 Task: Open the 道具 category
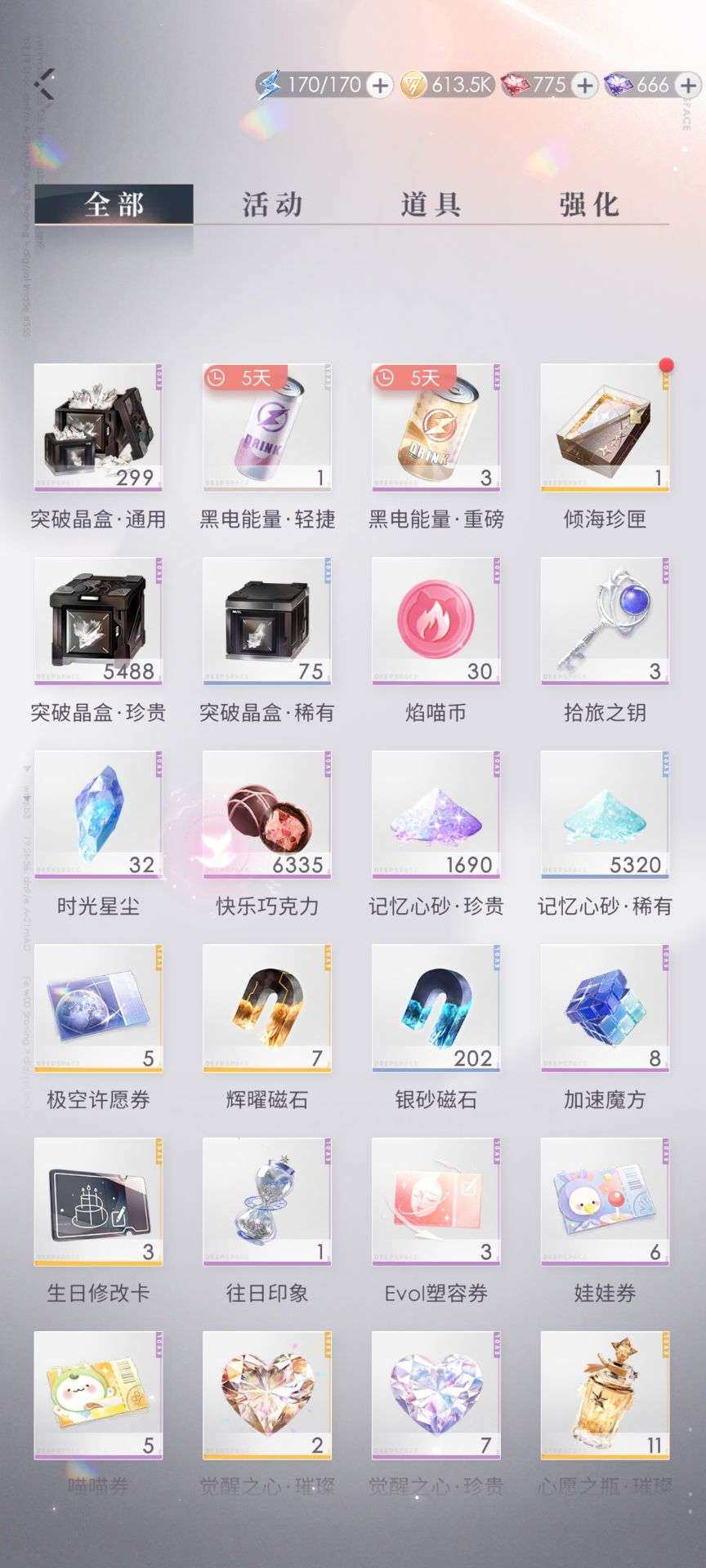click(431, 205)
